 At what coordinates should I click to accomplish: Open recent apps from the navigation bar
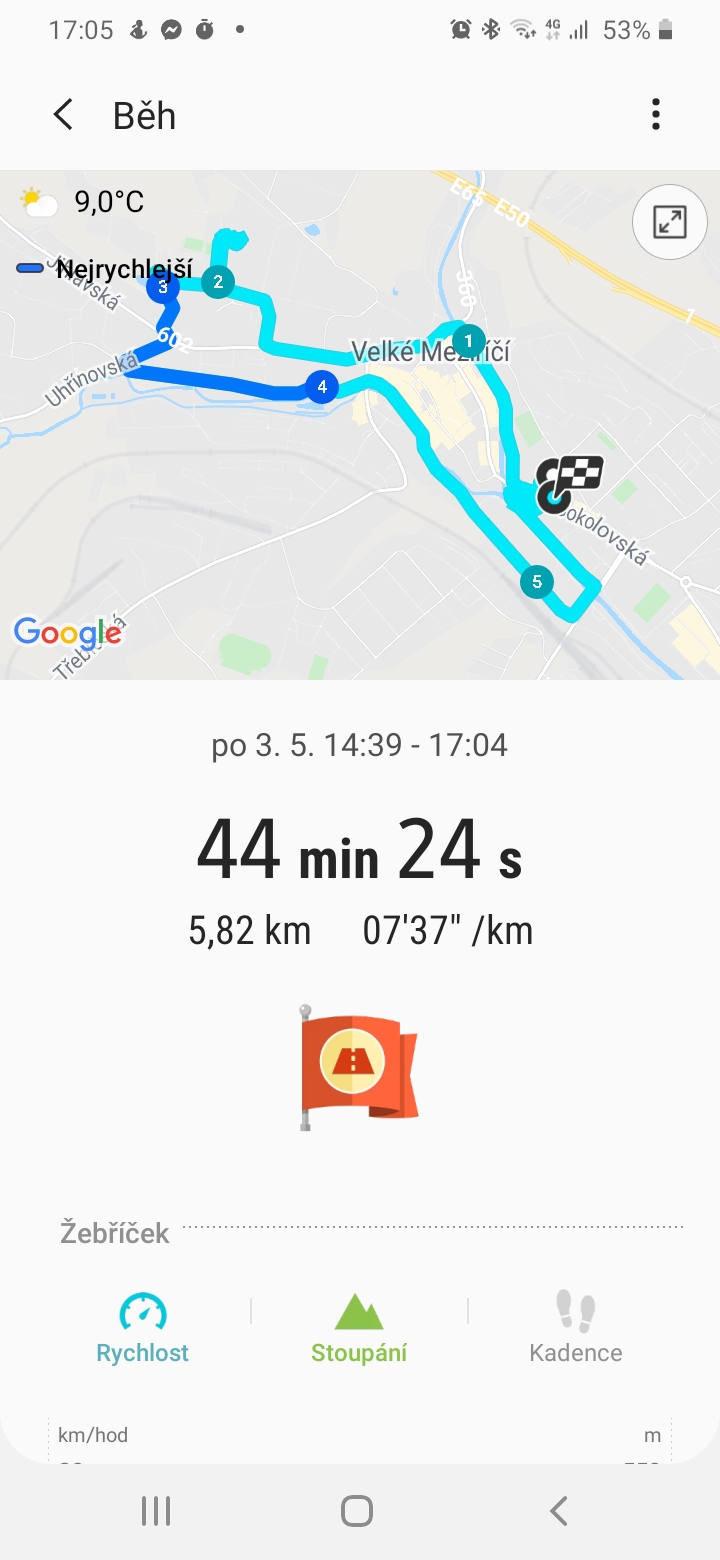(156, 1510)
